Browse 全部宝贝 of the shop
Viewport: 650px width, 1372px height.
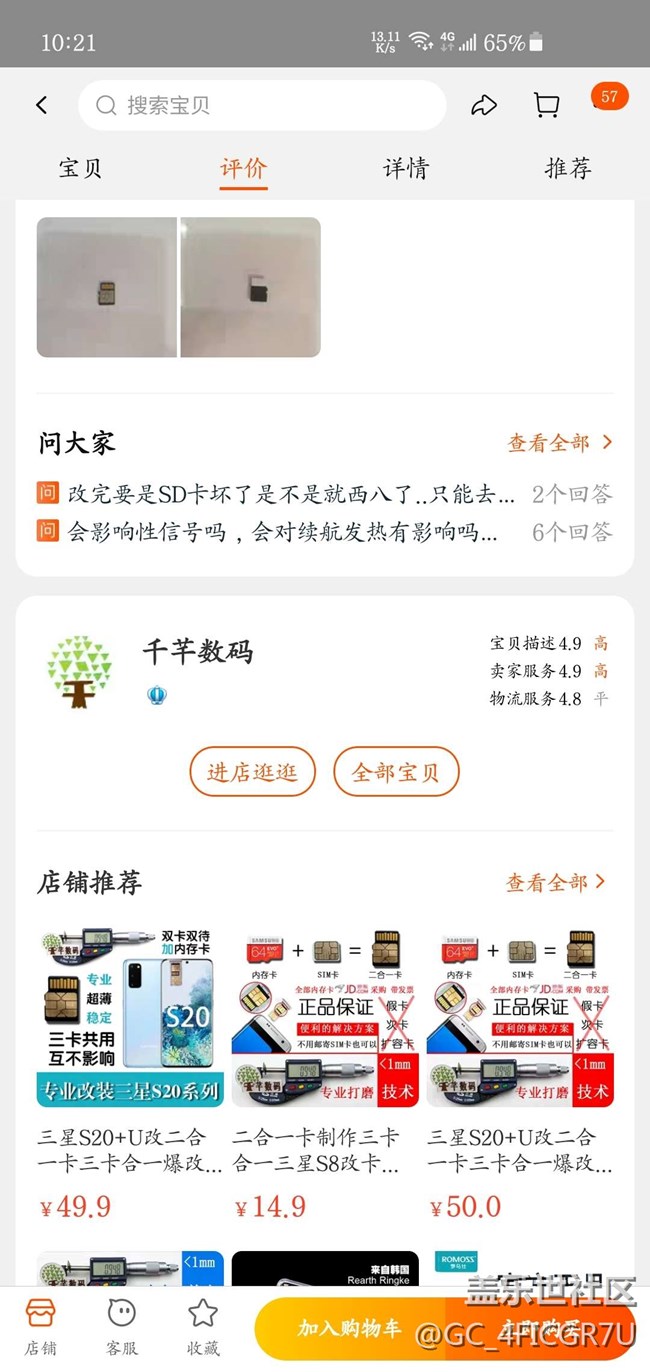pyautogui.click(x=396, y=772)
